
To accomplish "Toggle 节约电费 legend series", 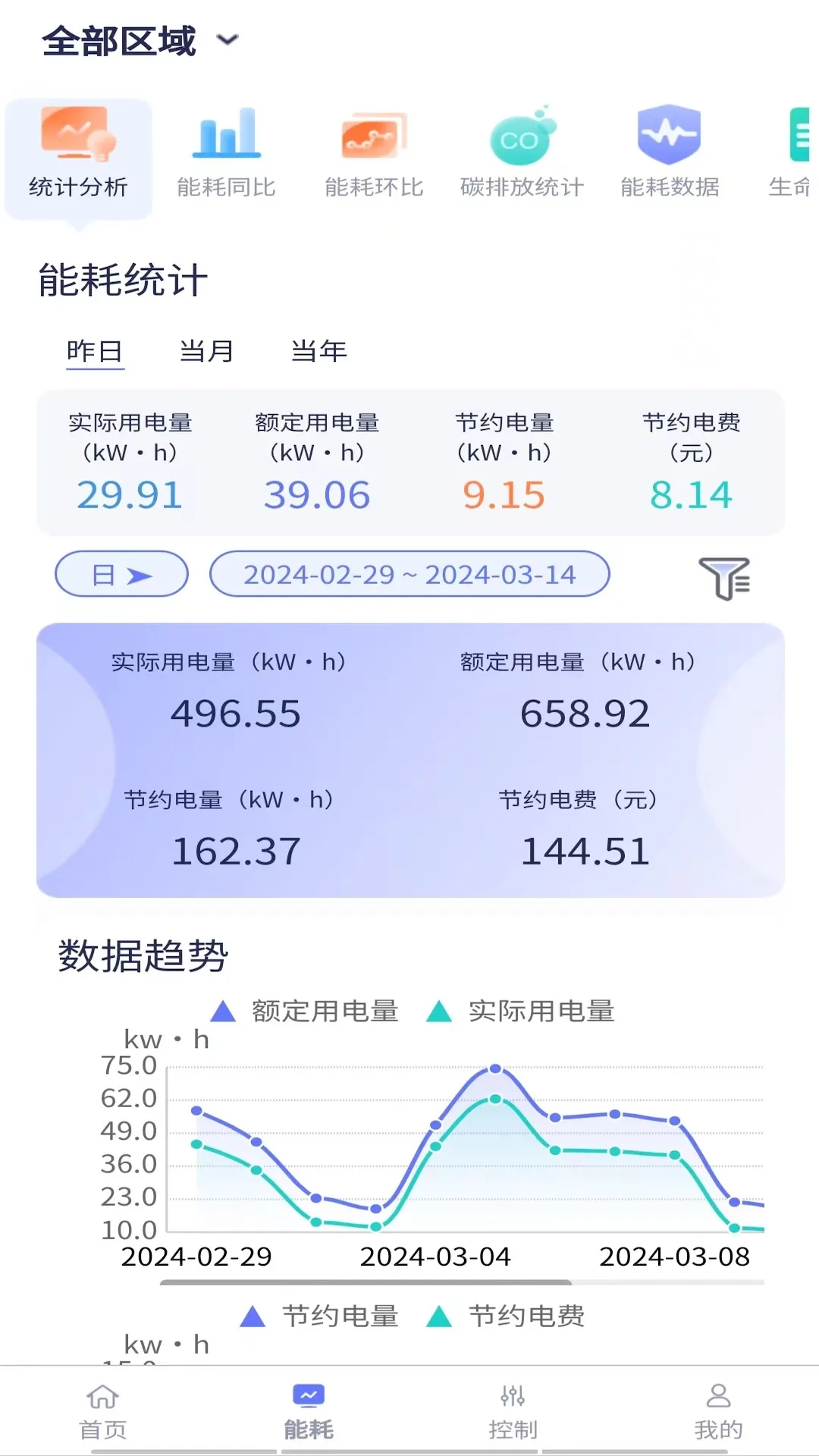I will pyautogui.click(x=505, y=1316).
